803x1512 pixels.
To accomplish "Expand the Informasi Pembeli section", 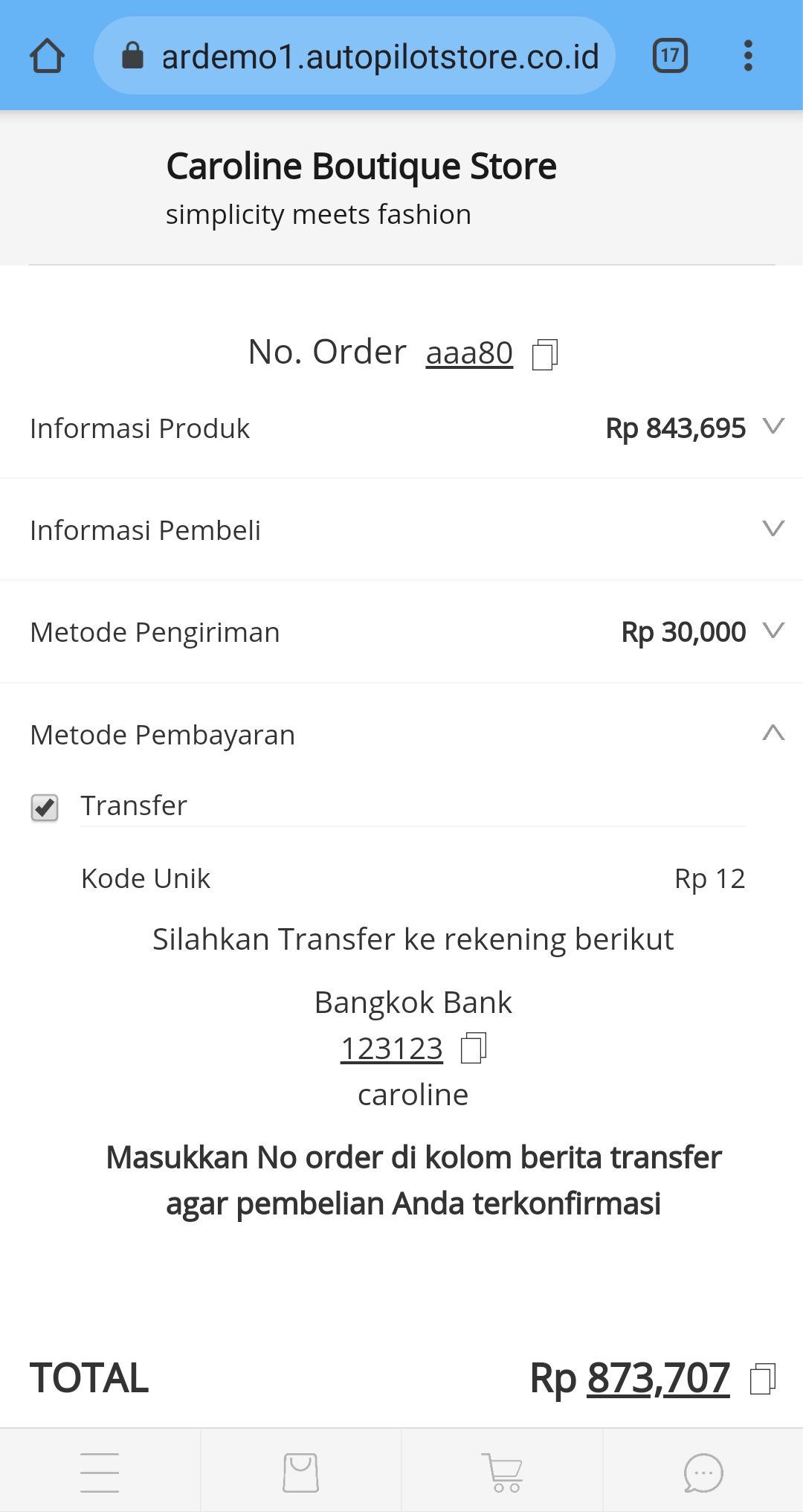I will point(773,529).
